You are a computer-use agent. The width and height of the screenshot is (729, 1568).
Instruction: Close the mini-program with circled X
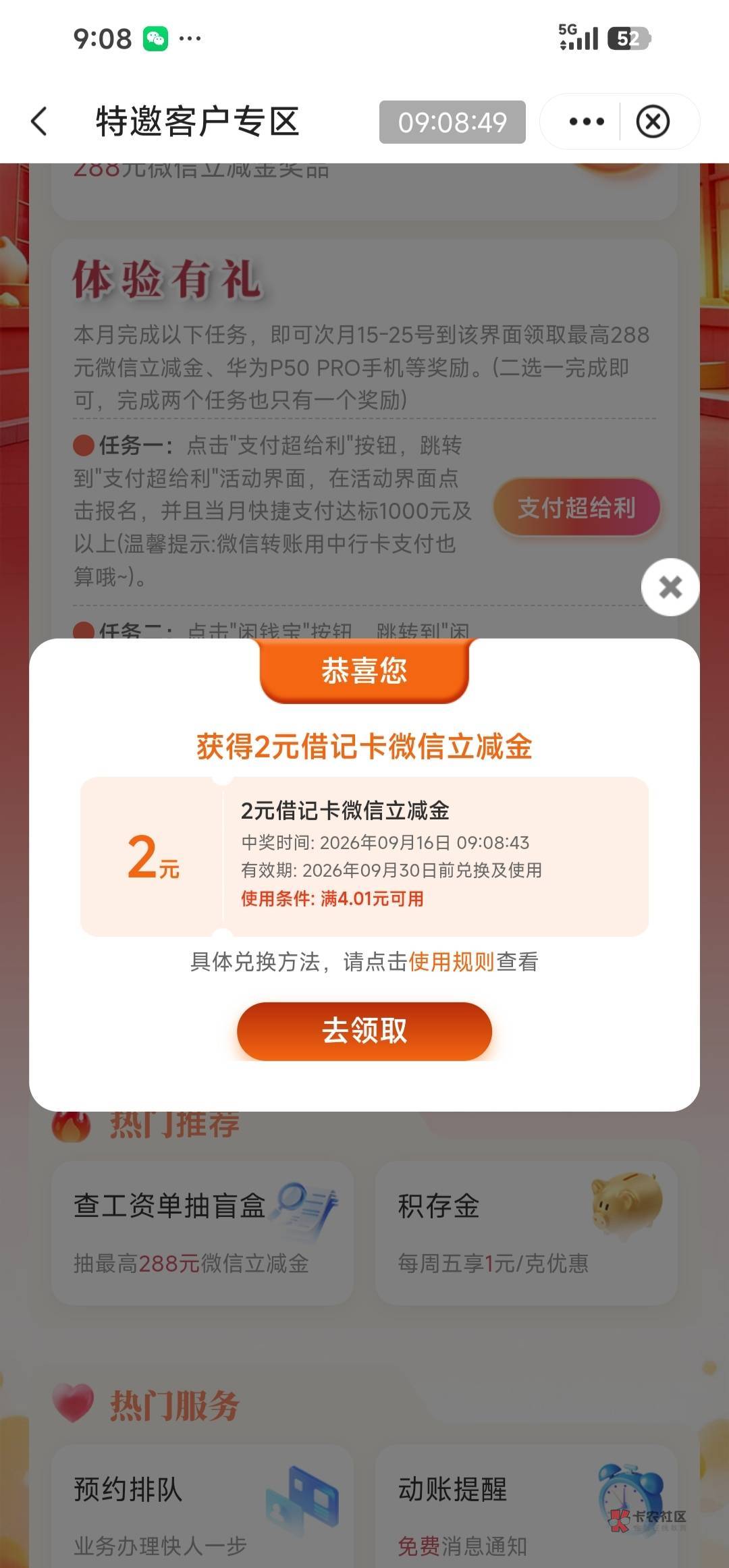[653, 121]
